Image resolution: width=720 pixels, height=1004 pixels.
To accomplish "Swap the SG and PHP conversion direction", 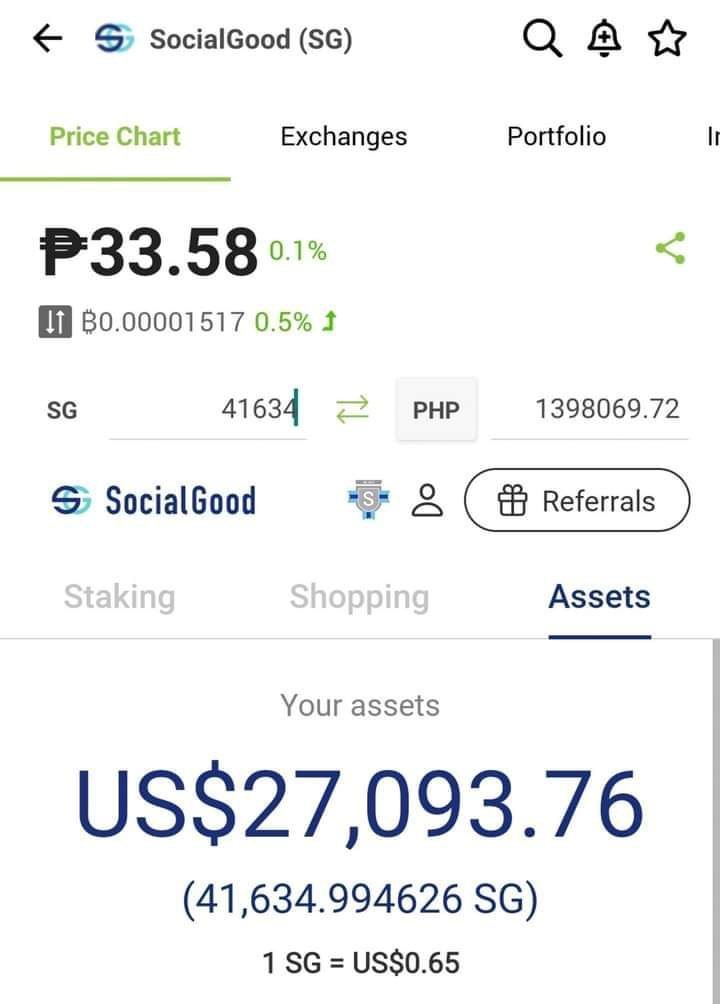I will 352,409.
